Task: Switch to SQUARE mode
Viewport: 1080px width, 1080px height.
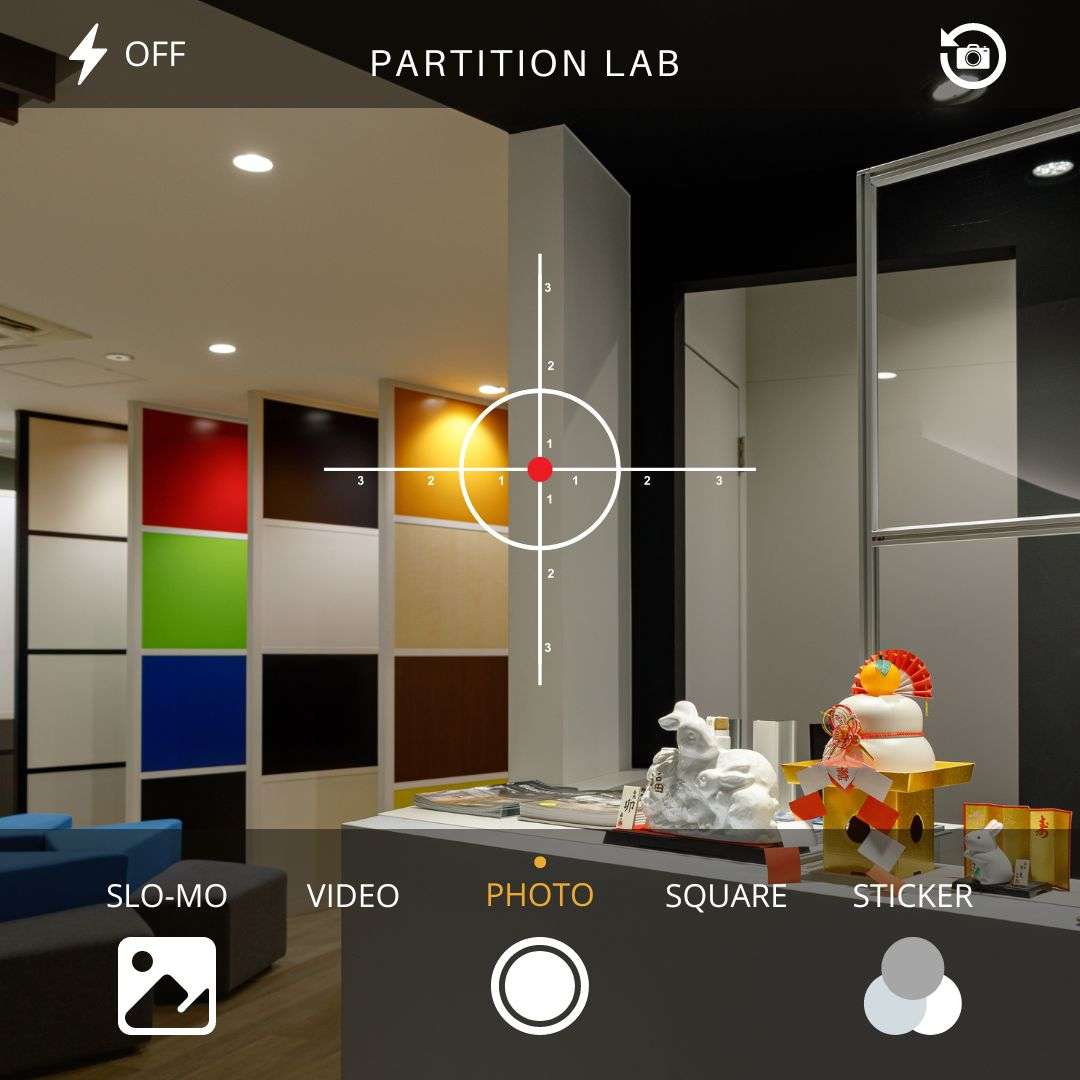Action: (726, 895)
